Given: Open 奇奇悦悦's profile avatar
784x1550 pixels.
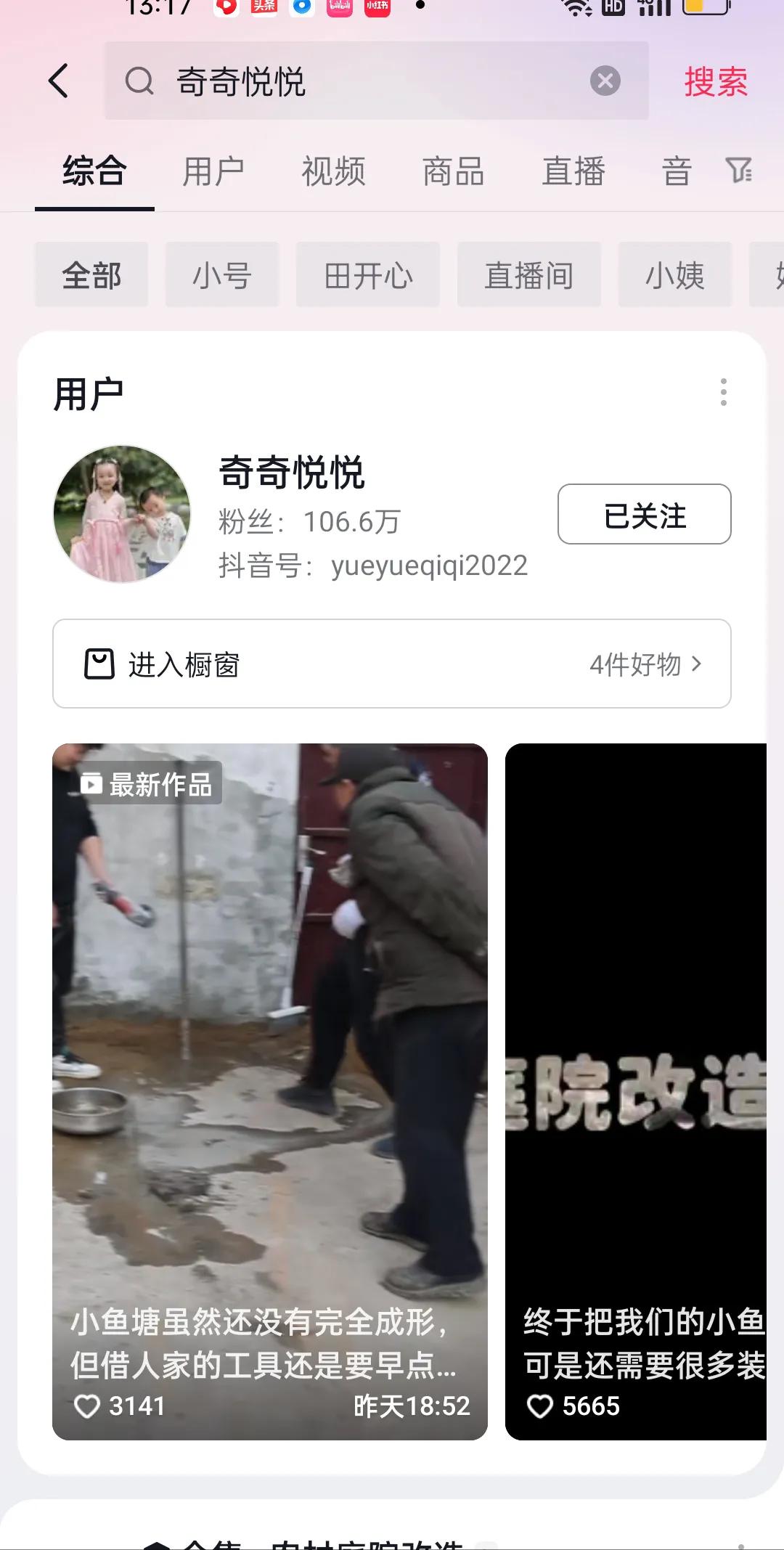Looking at the screenshot, I should pyautogui.click(x=122, y=514).
